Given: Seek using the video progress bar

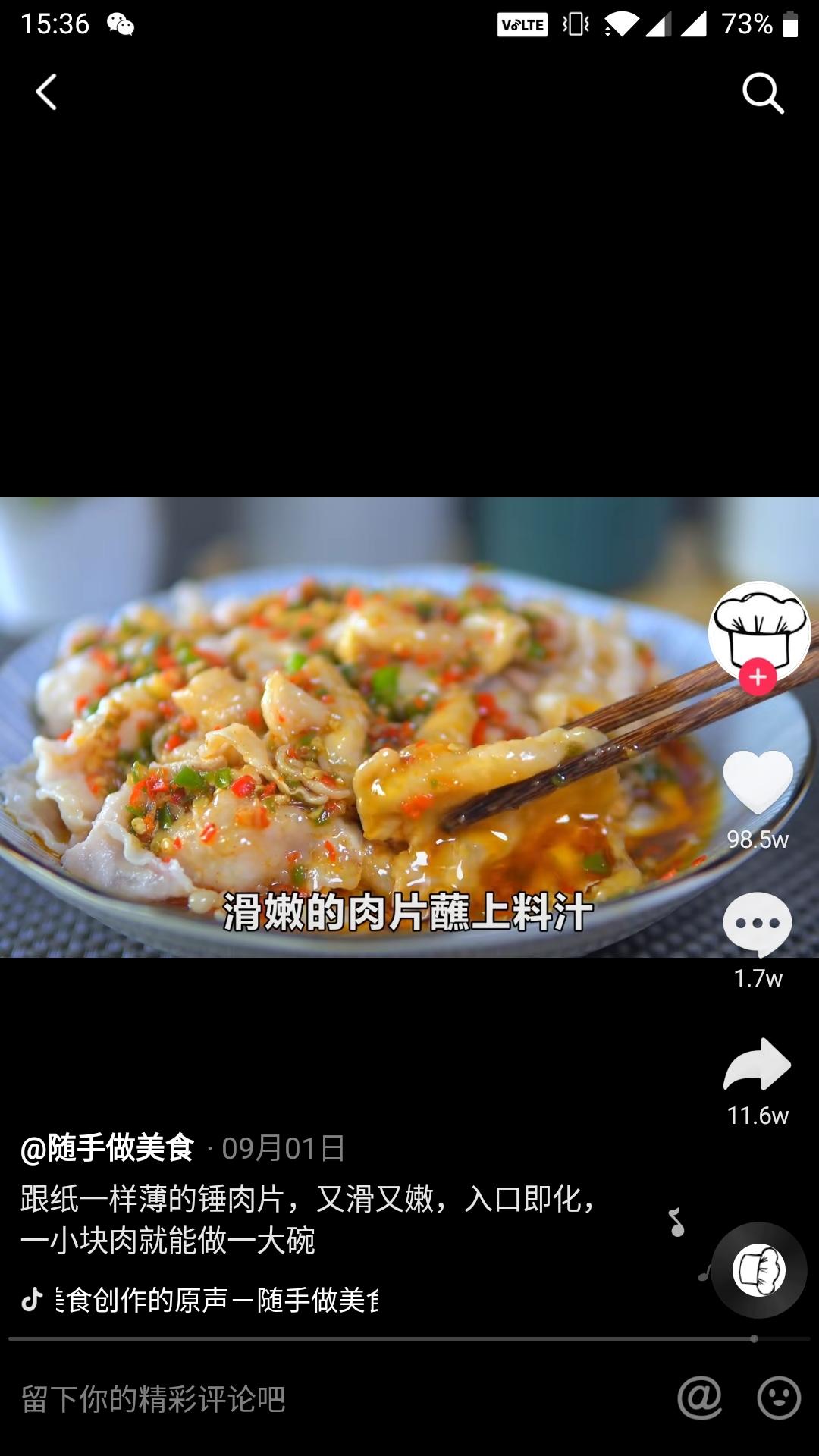Looking at the screenshot, I should click(409, 1339).
